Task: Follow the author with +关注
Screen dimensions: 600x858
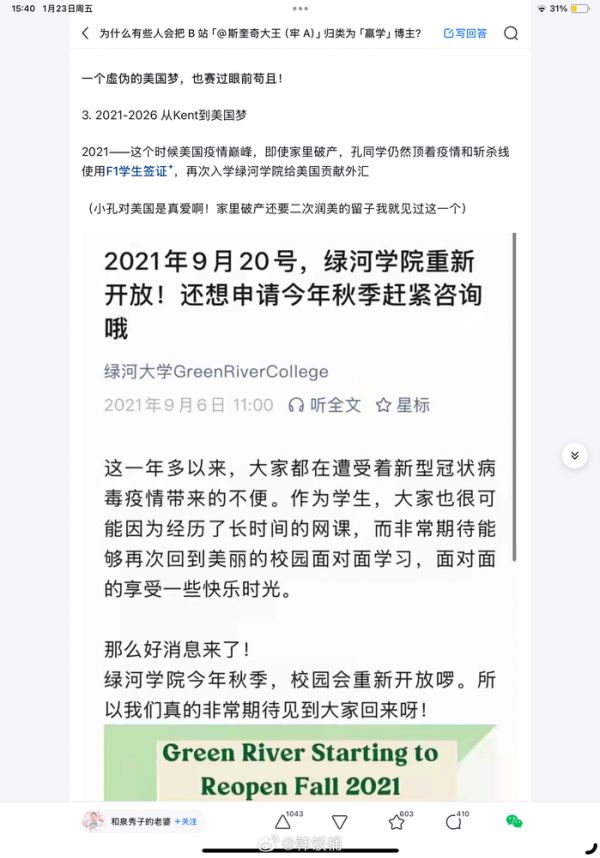Action: click(x=186, y=821)
